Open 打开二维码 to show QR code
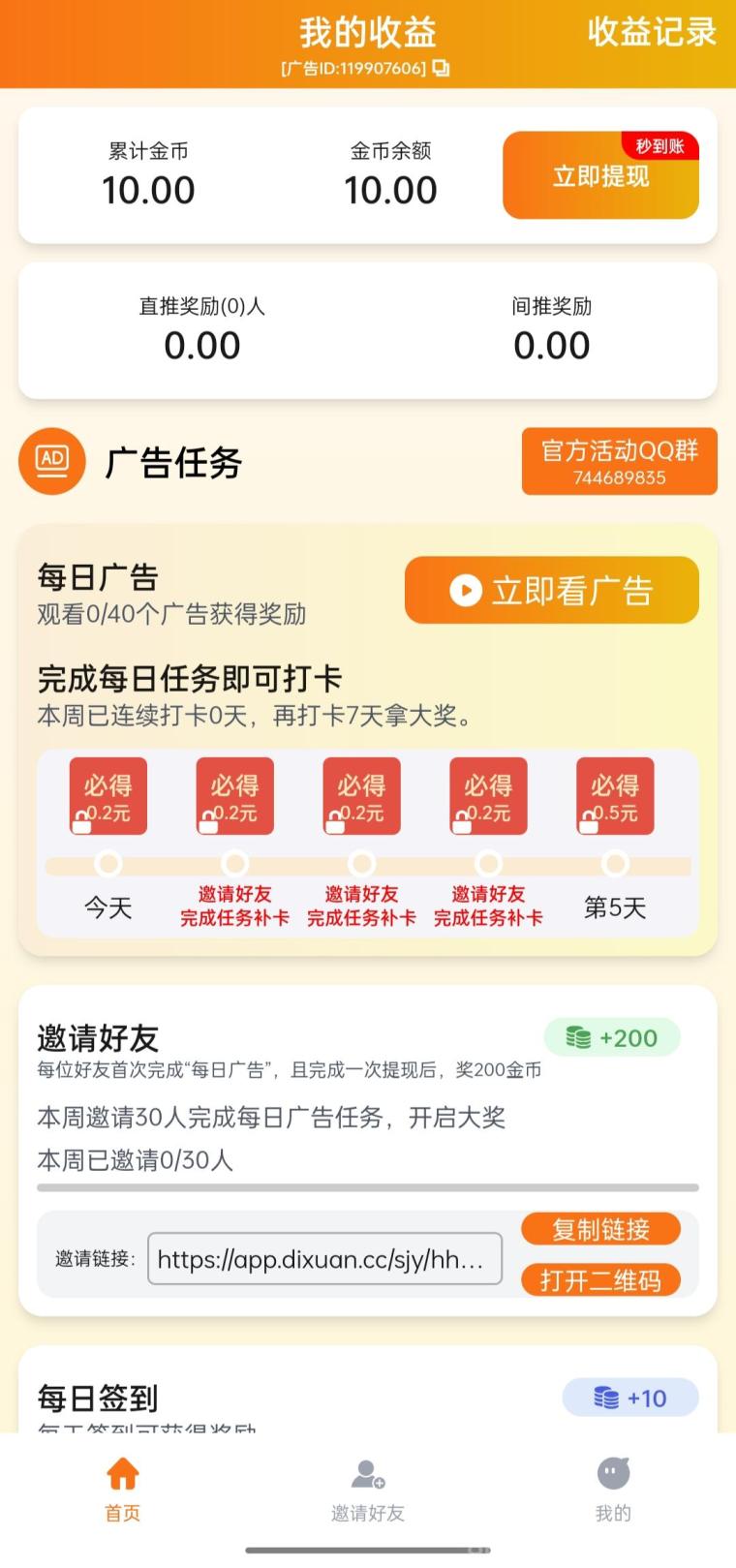The width and height of the screenshot is (736, 1568). click(600, 1278)
